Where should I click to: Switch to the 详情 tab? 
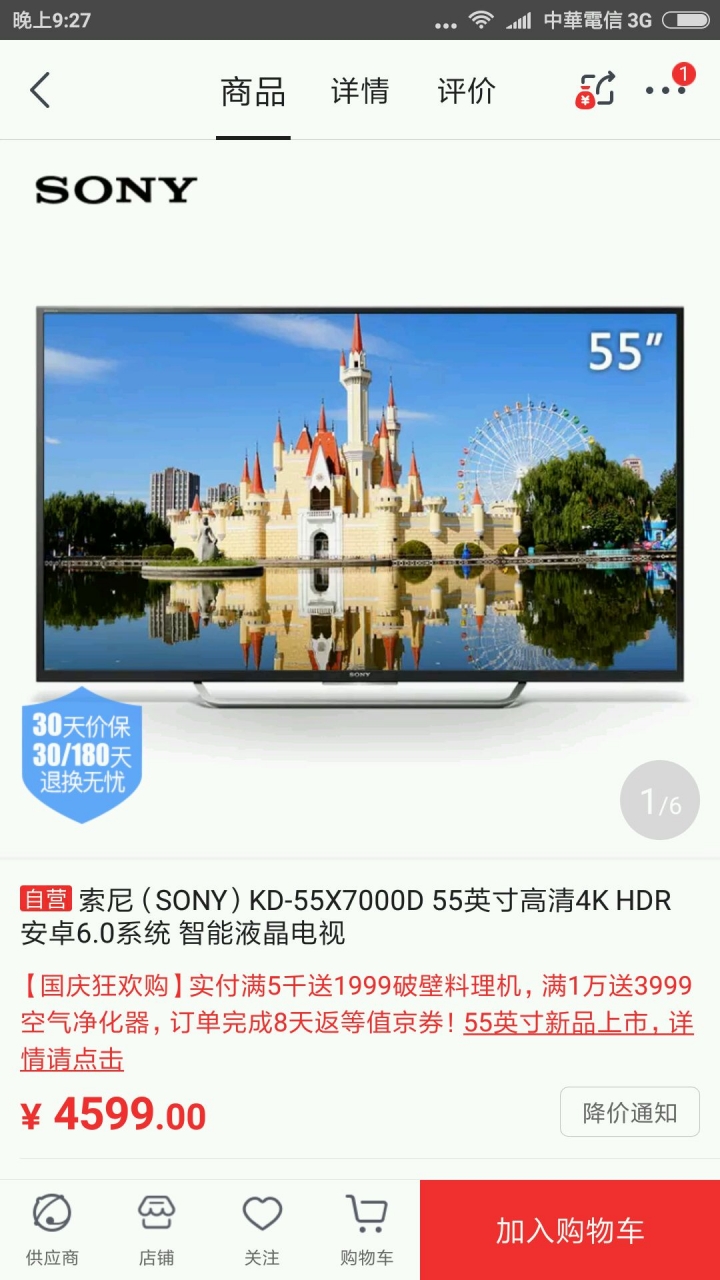click(x=360, y=91)
